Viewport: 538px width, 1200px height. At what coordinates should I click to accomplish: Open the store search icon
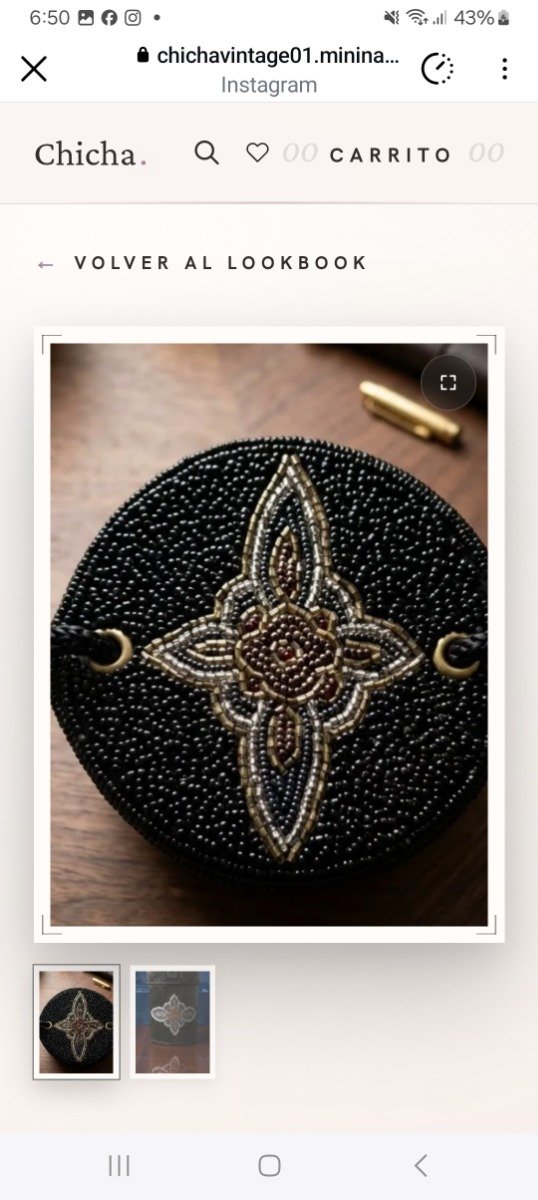click(x=206, y=153)
